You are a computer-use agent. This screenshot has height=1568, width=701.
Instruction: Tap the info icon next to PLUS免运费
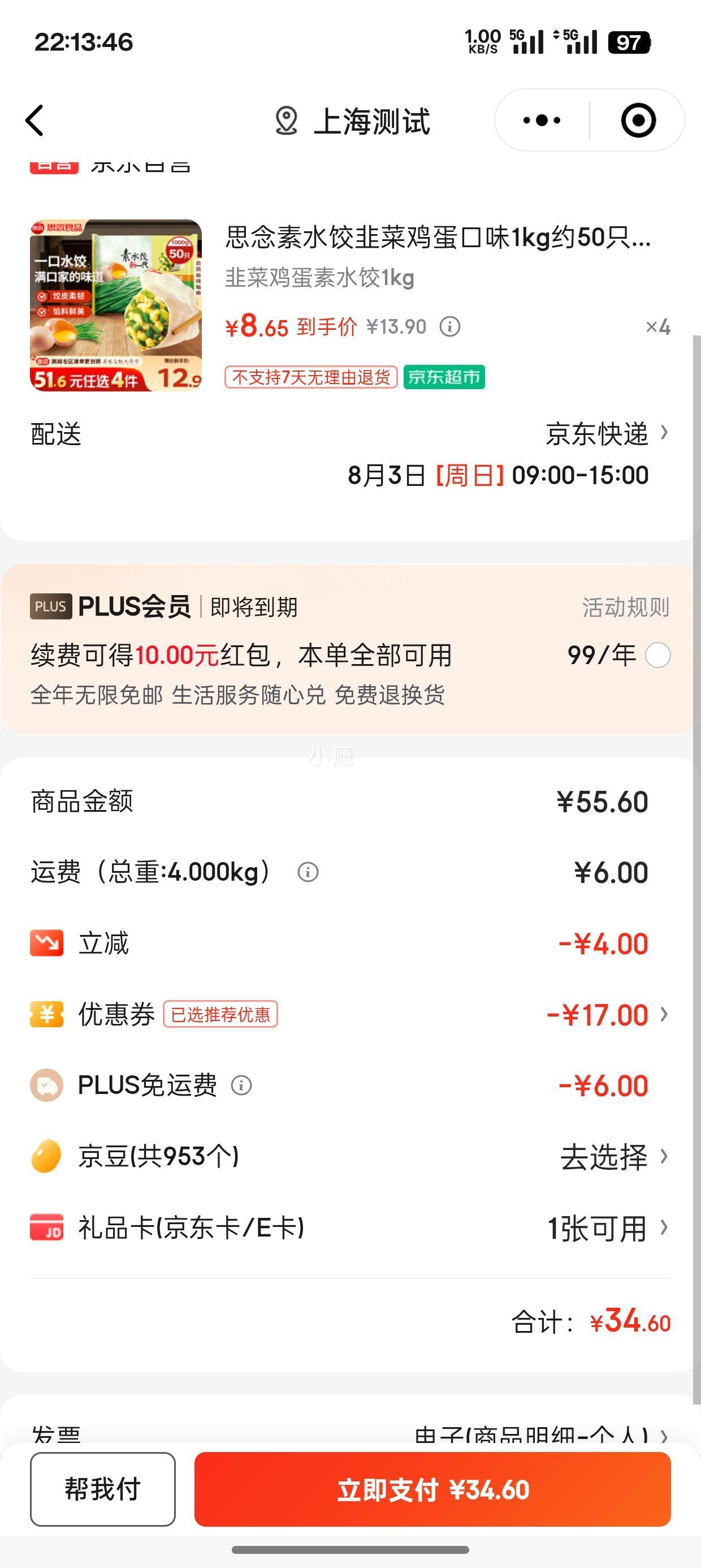pos(243,1085)
